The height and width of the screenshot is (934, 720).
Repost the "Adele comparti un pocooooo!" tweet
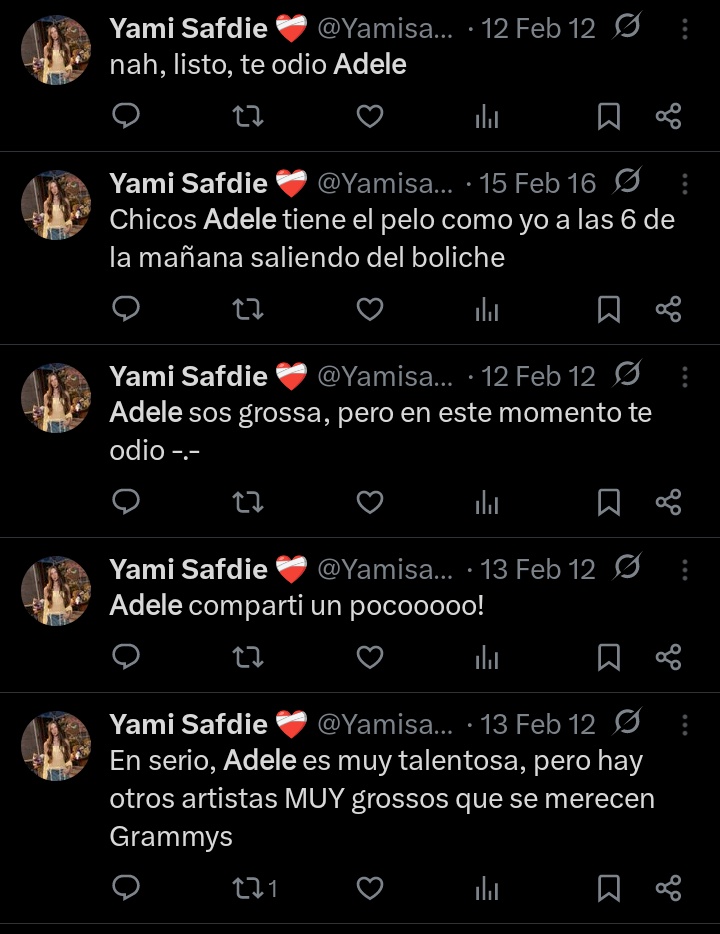[x=248, y=657]
